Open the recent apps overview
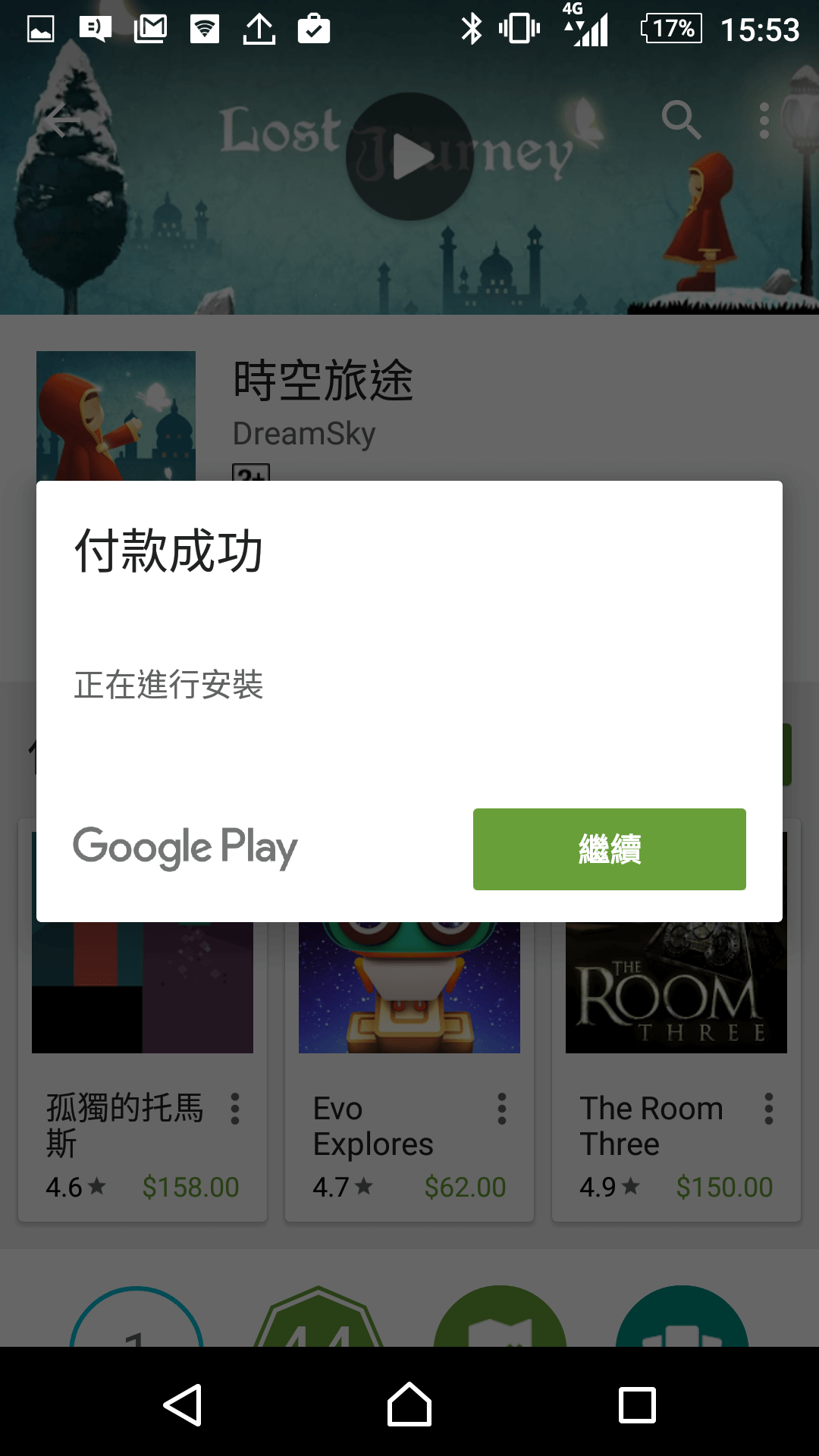Viewport: 819px width, 1456px height. (637, 1404)
